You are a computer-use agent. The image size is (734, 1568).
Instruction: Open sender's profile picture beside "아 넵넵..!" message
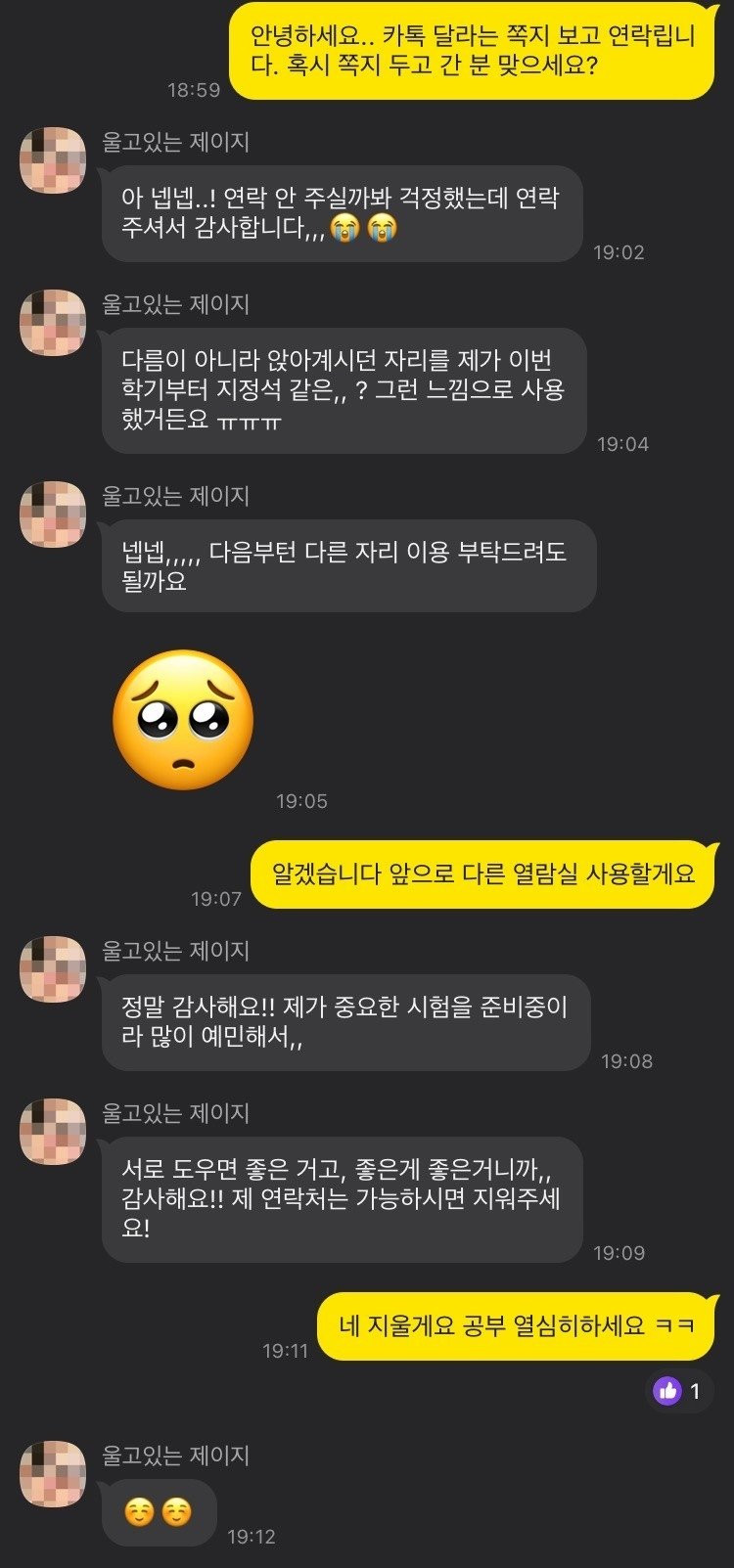(x=53, y=160)
